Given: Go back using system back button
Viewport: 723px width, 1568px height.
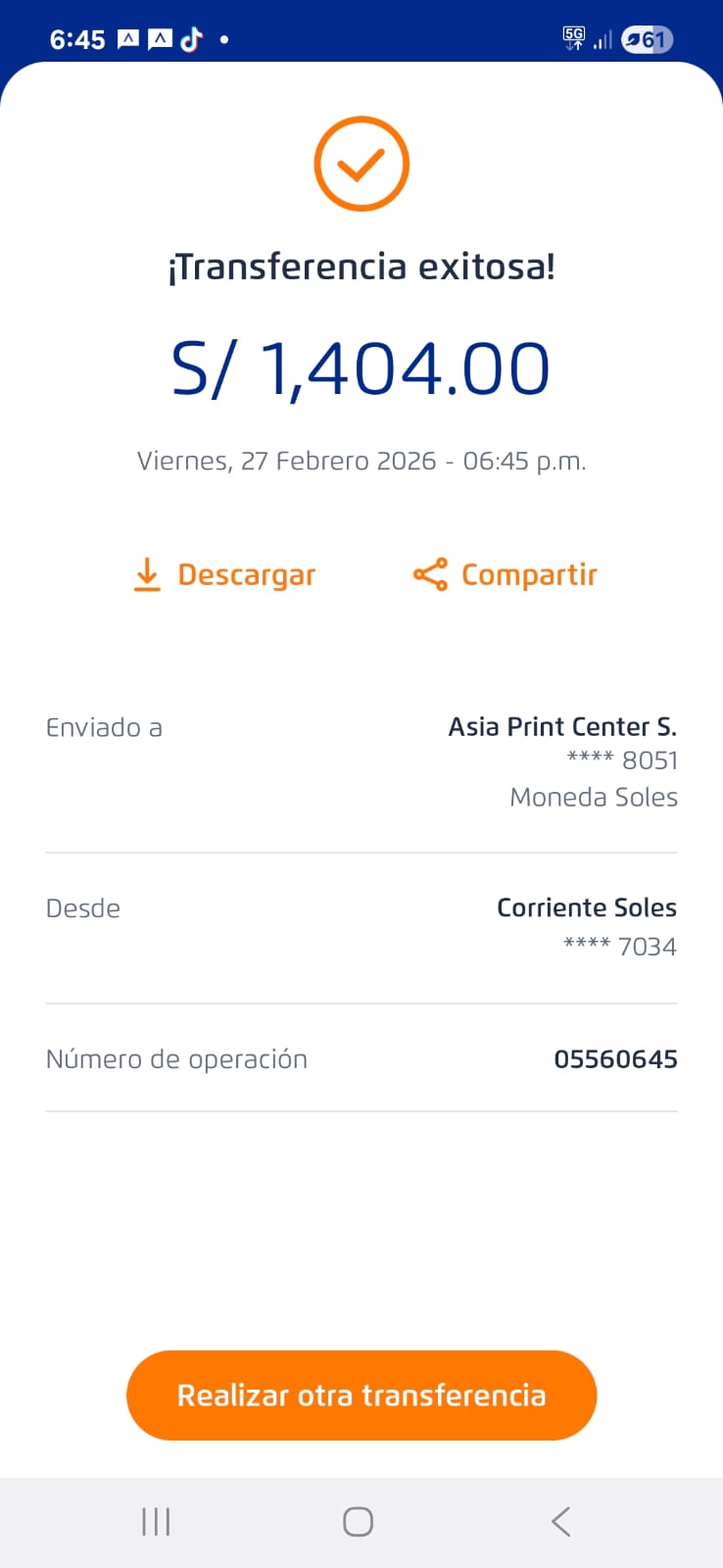Looking at the screenshot, I should point(560,1522).
